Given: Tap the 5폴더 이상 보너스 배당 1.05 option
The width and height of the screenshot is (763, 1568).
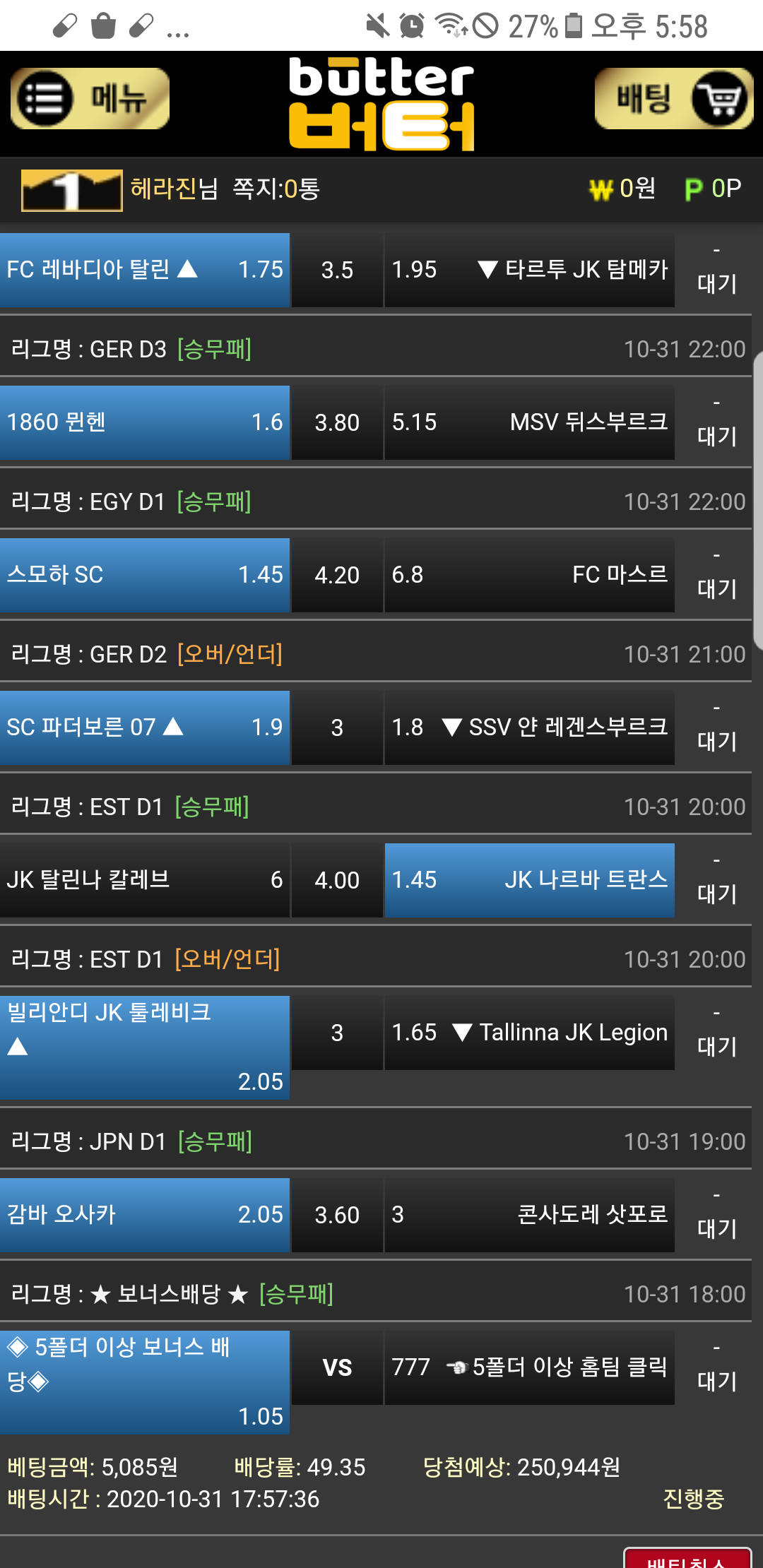Looking at the screenshot, I should 145,1382.
